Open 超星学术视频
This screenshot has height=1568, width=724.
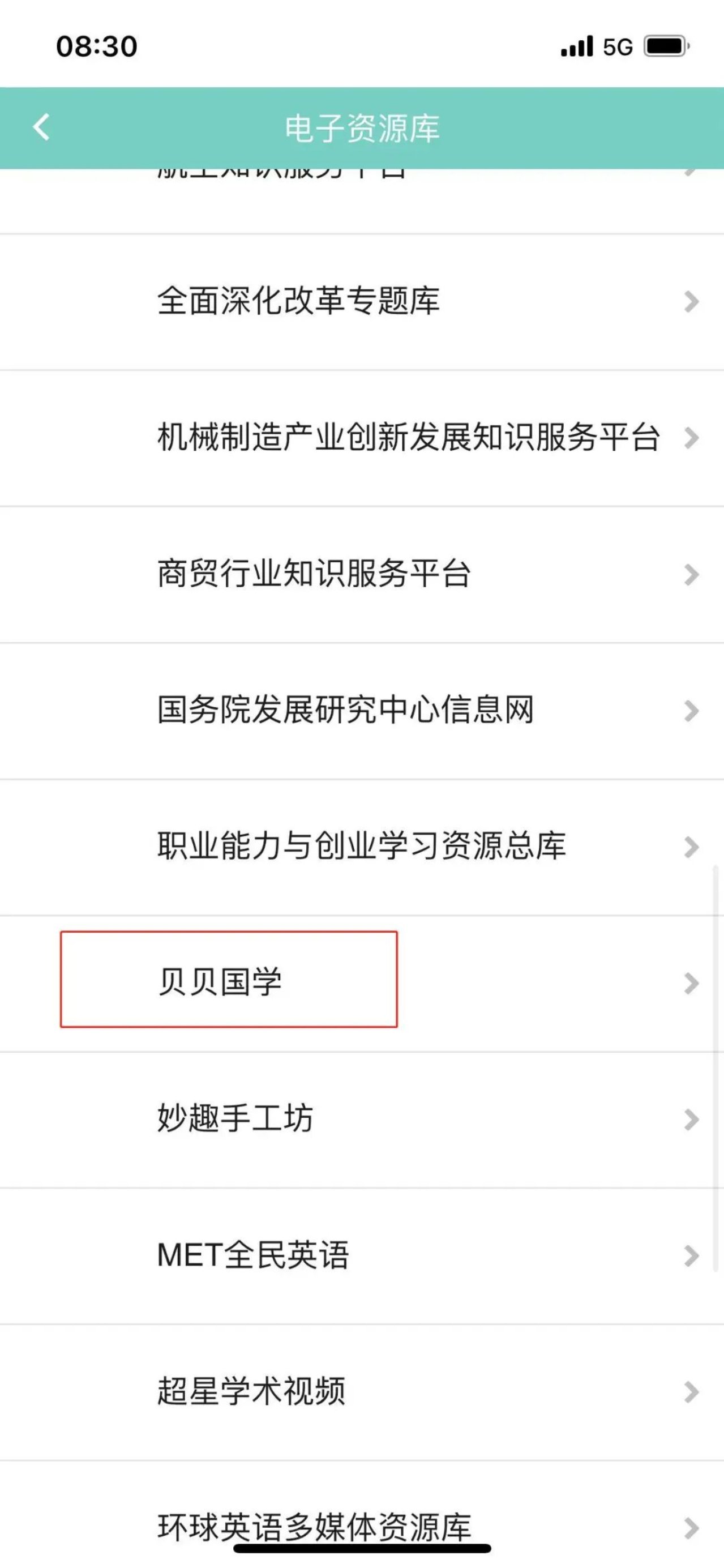tap(362, 1392)
